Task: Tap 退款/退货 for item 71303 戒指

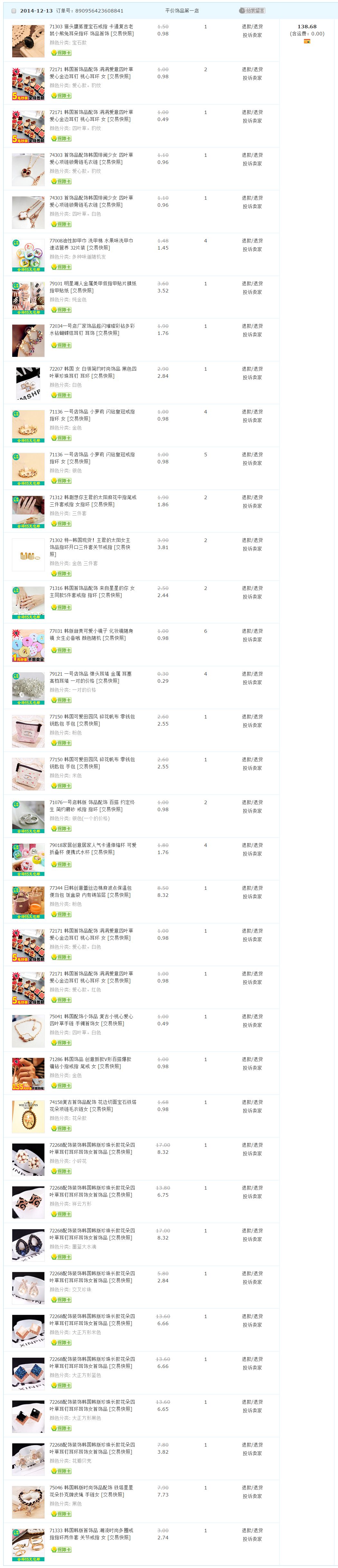Action: tap(252, 27)
